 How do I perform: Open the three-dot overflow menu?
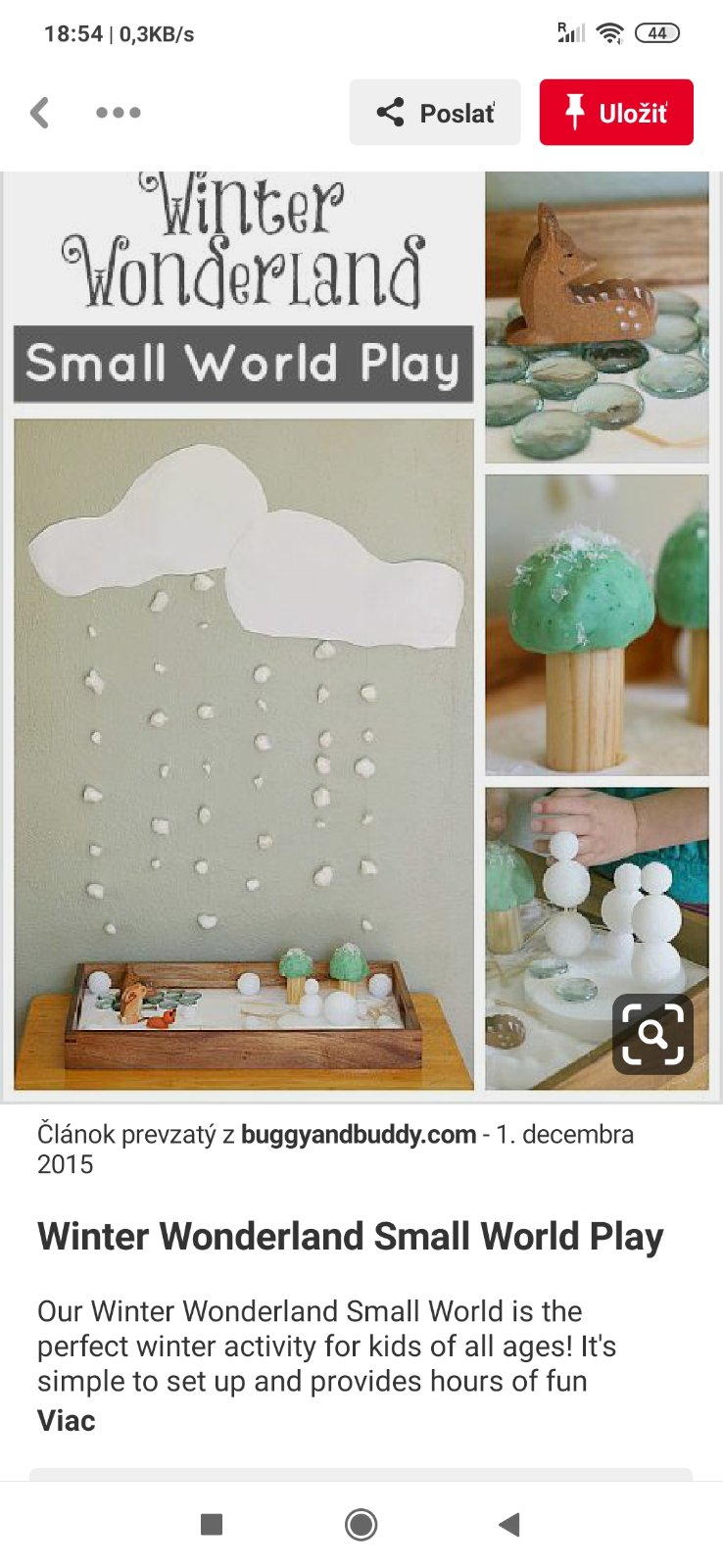pyautogui.click(x=119, y=113)
